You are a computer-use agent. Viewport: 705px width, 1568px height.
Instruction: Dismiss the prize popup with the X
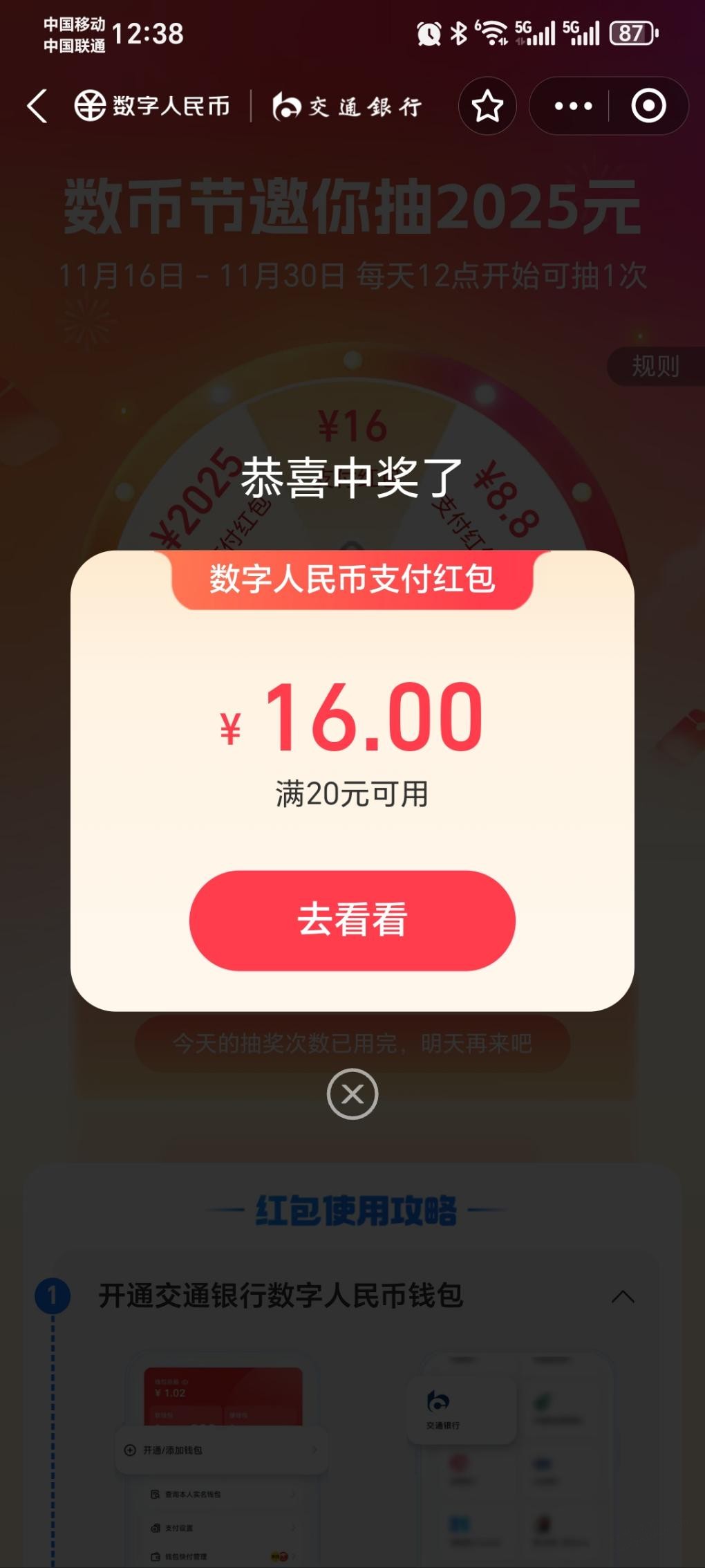coord(352,1094)
